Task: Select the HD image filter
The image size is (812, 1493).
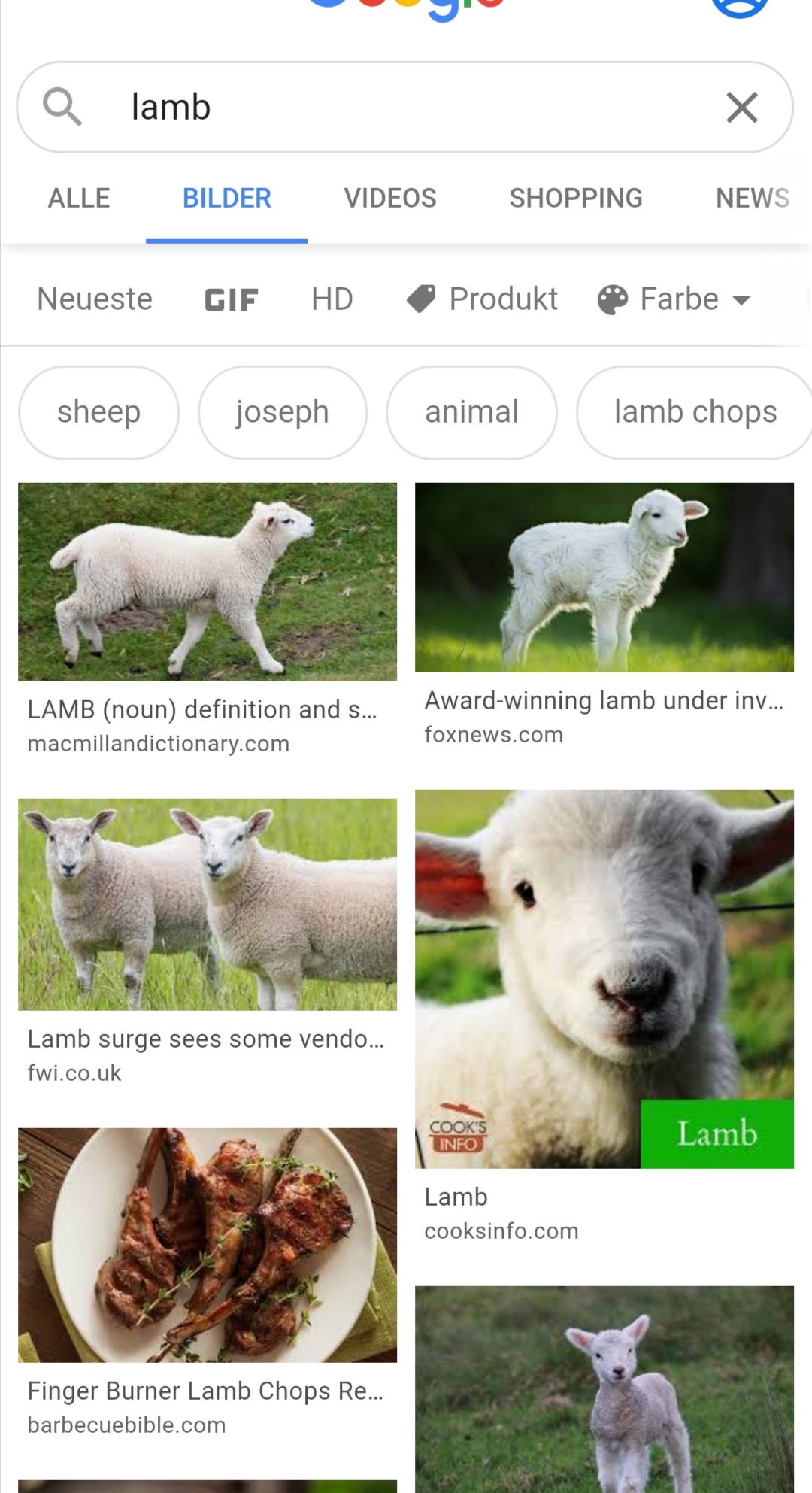Action: (x=332, y=299)
